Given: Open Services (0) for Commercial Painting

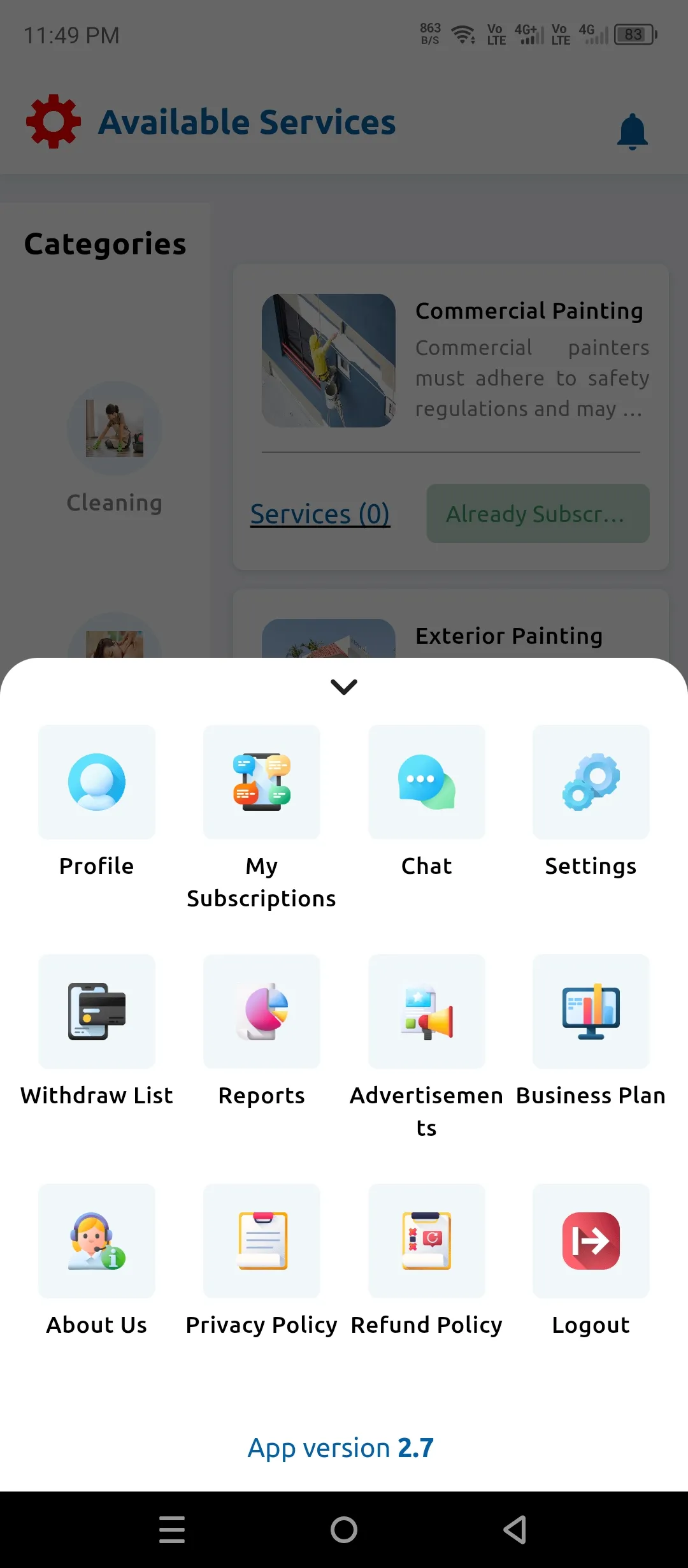Looking at the screenshot, I should point(320,514).
